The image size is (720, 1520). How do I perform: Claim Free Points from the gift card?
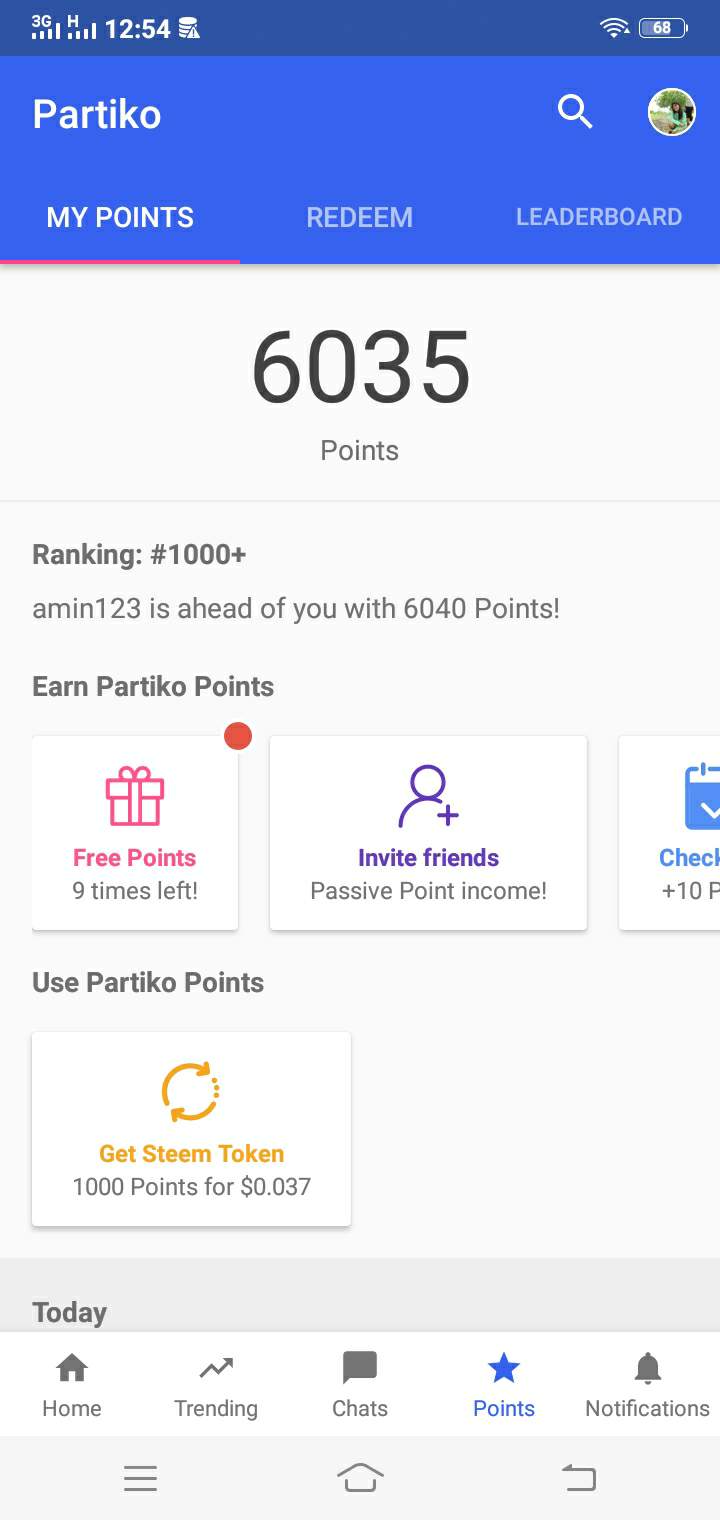click(135, 832)
